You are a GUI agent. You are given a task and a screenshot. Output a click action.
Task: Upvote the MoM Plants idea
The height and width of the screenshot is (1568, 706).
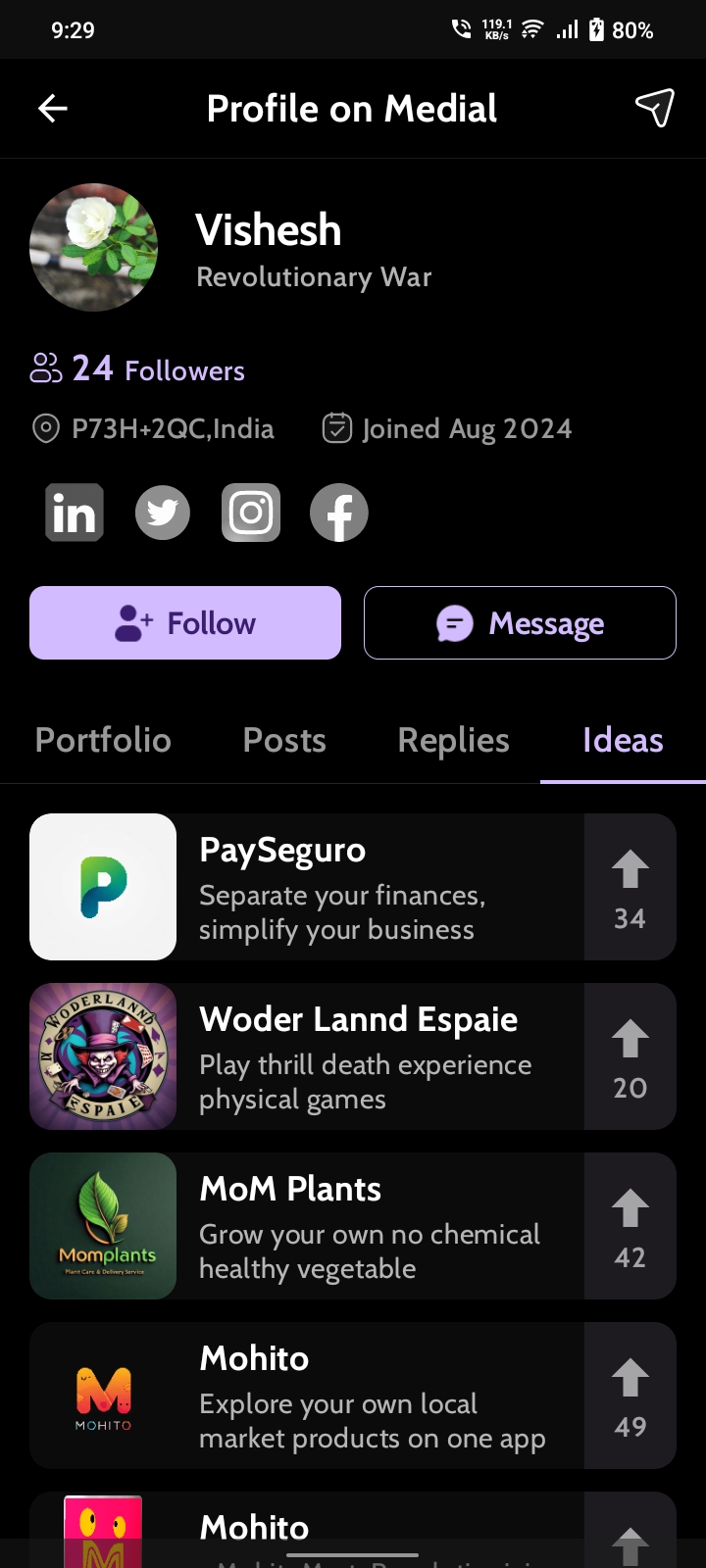point(630,1226)
